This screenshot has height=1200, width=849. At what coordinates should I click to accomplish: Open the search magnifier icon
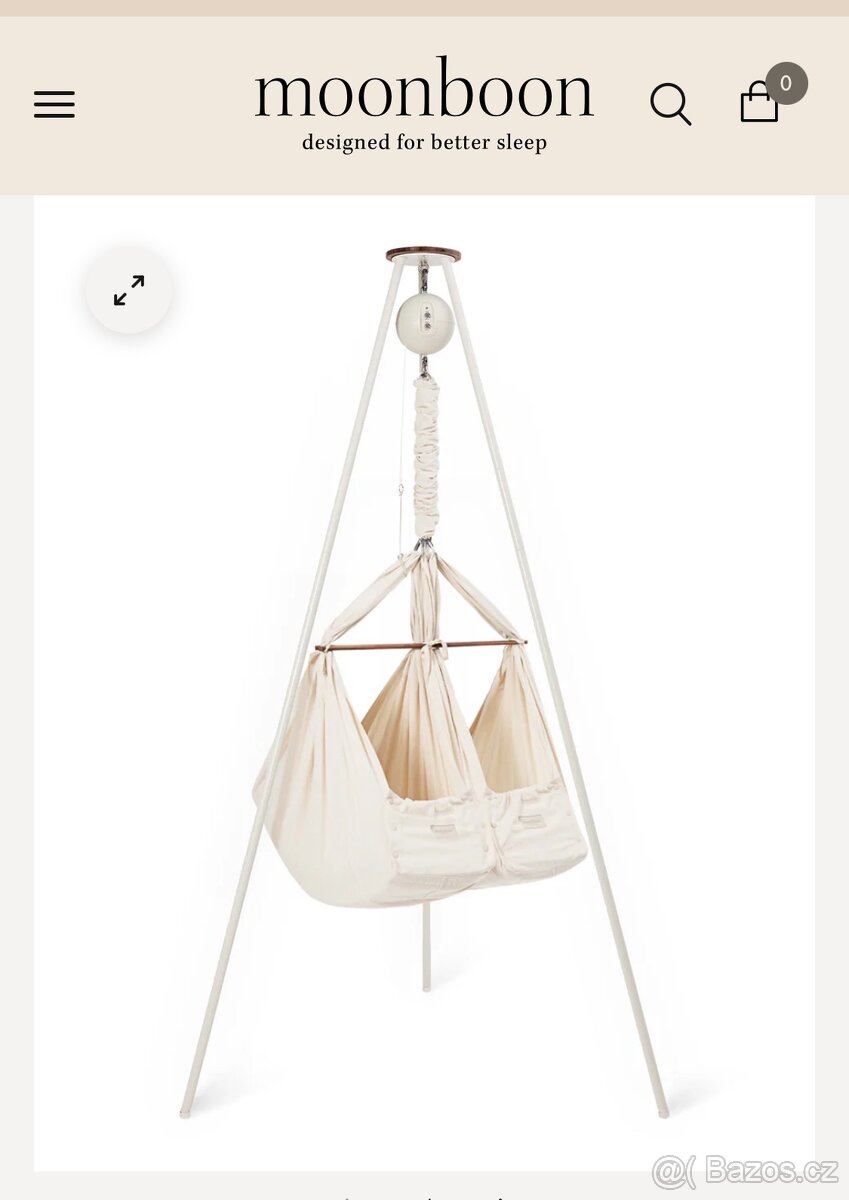pyautogui.click(x=670, y=104)
